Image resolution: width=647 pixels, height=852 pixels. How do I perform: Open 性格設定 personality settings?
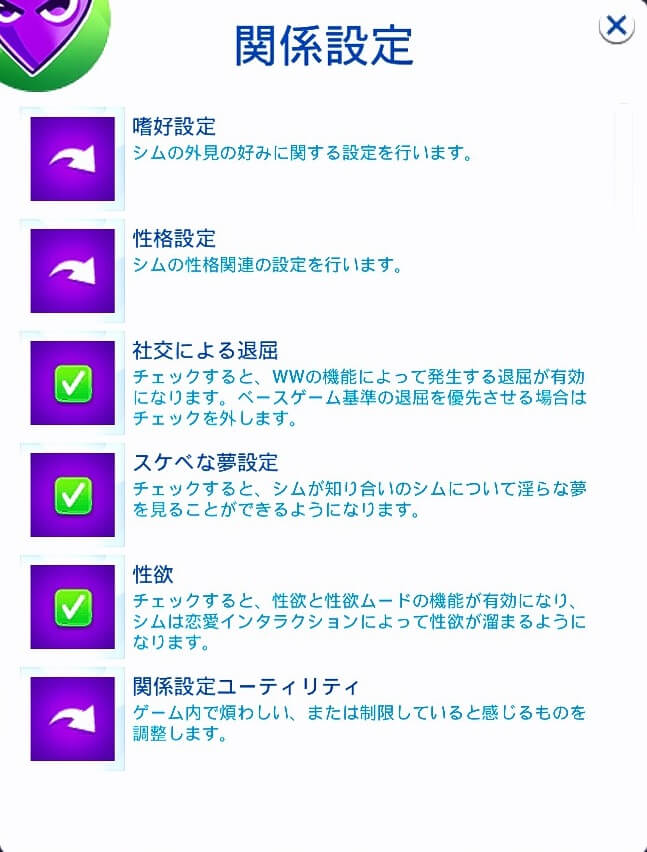point(72,271)
